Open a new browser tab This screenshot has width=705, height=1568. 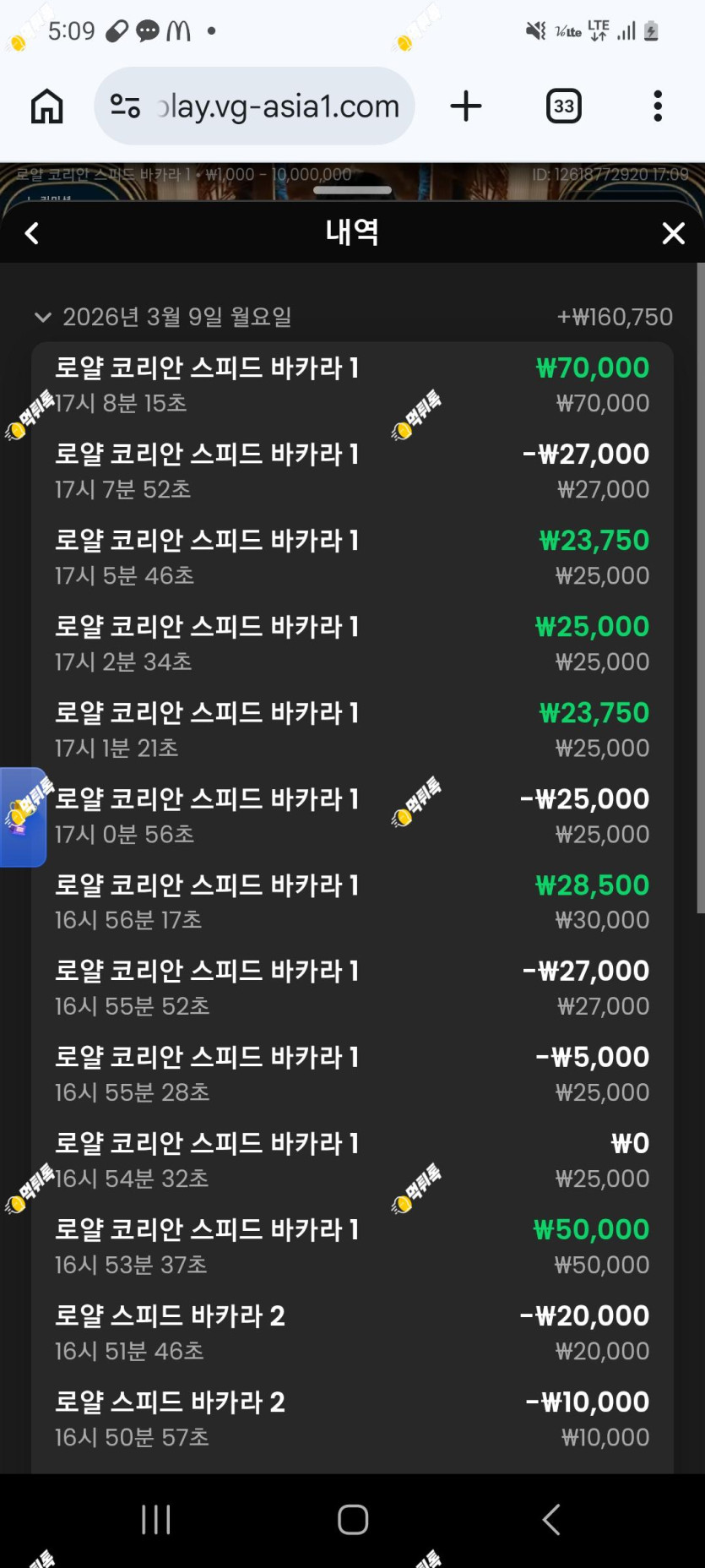coord(465,106)
